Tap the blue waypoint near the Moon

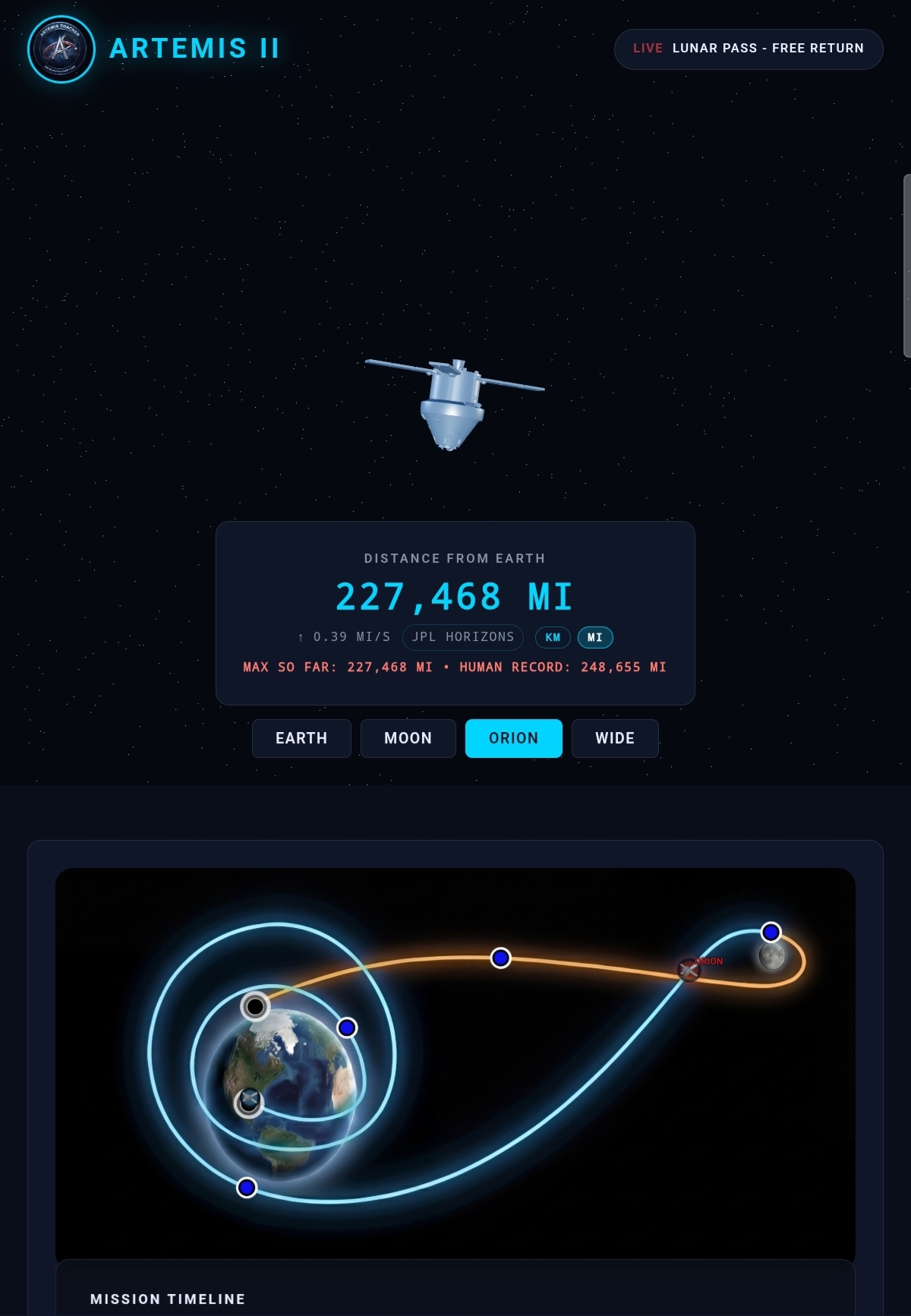[771, 932]
